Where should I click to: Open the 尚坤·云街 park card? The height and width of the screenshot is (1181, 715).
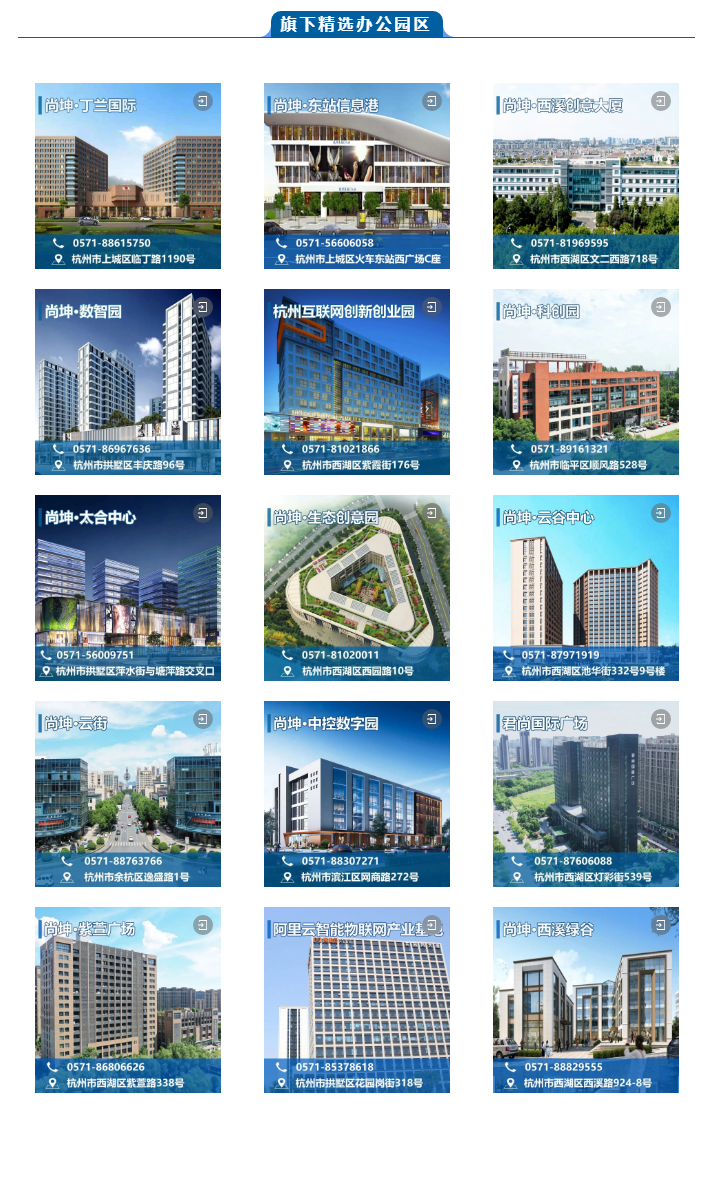(128, 794)
